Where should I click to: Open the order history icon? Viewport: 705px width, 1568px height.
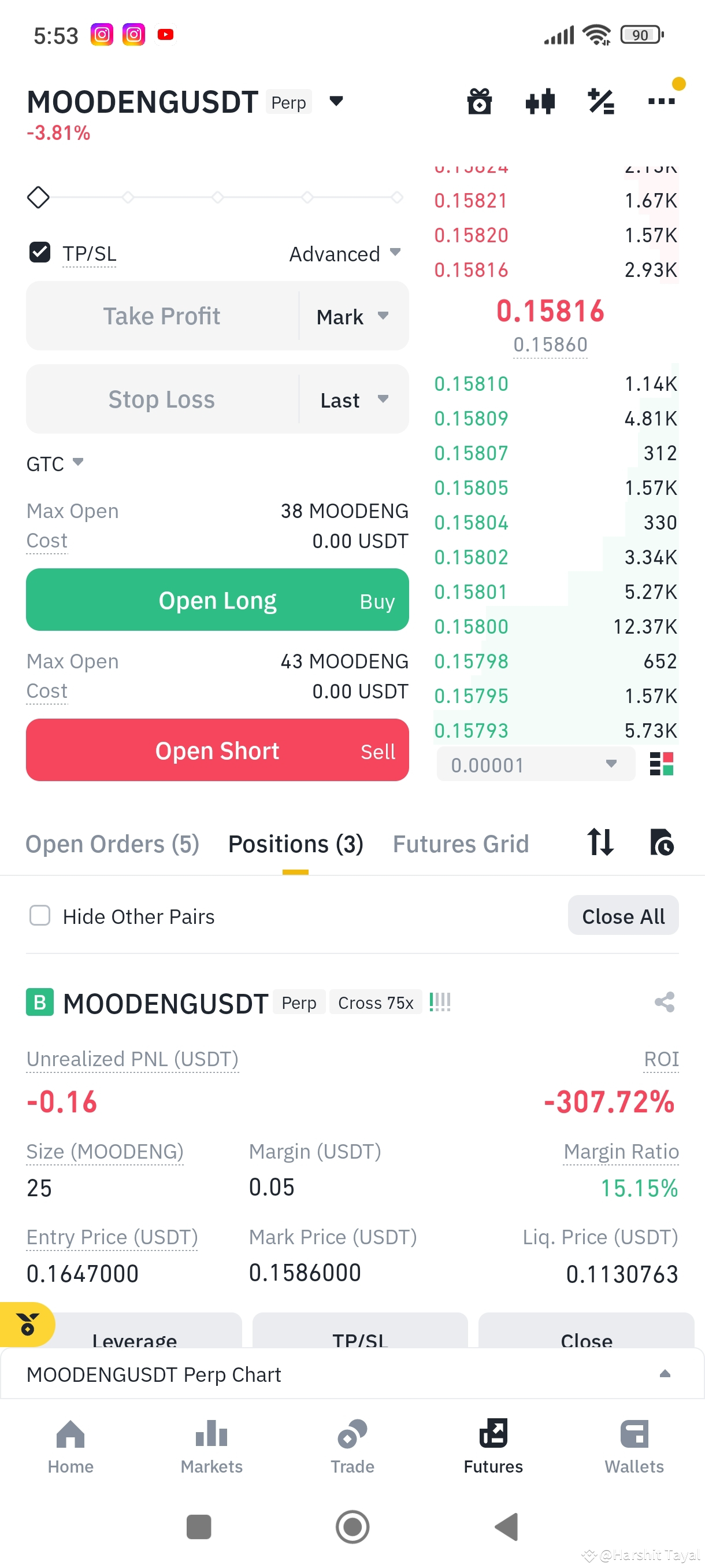click(662, 843)
